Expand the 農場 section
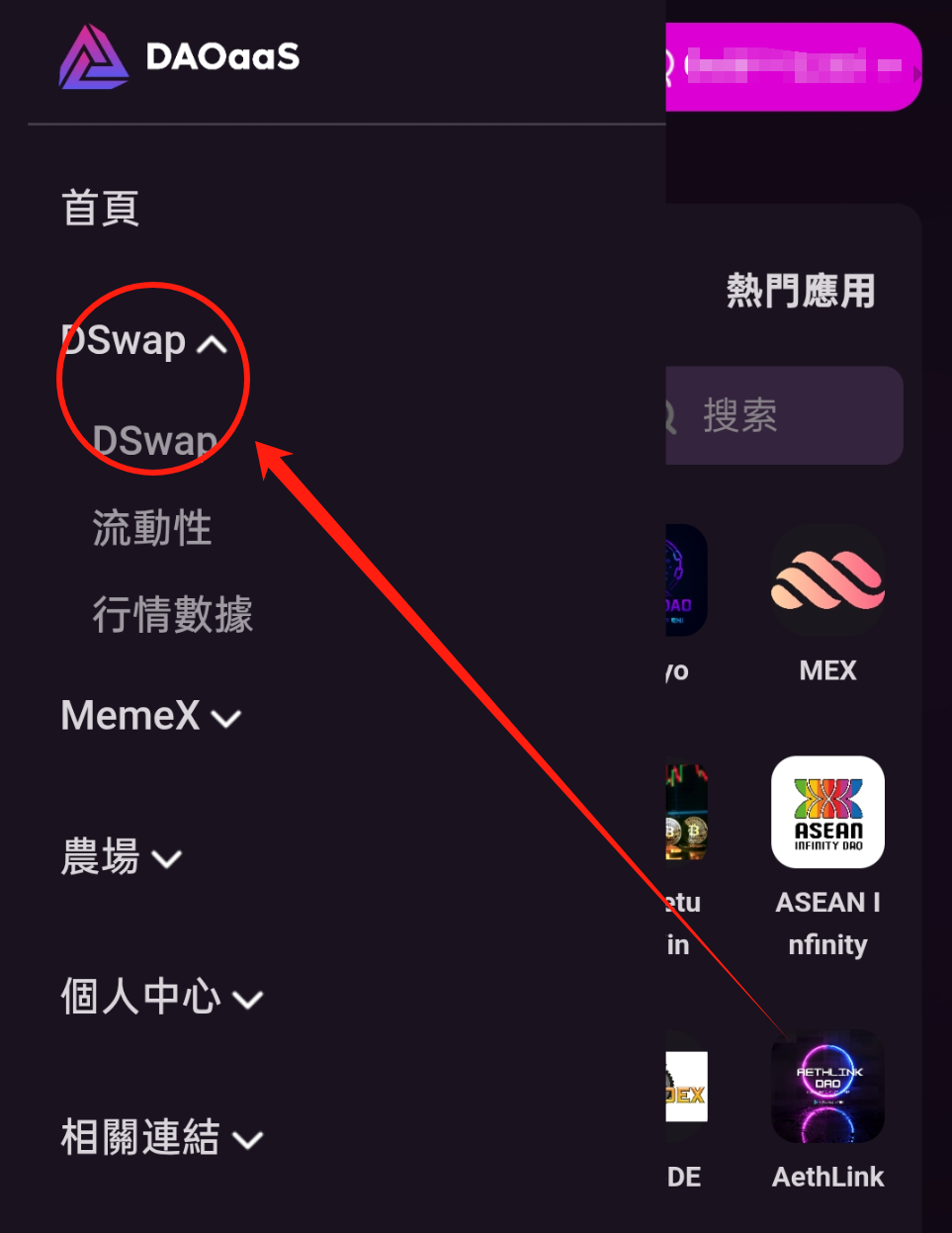952x1233 pixels. (x=122, y=857)
